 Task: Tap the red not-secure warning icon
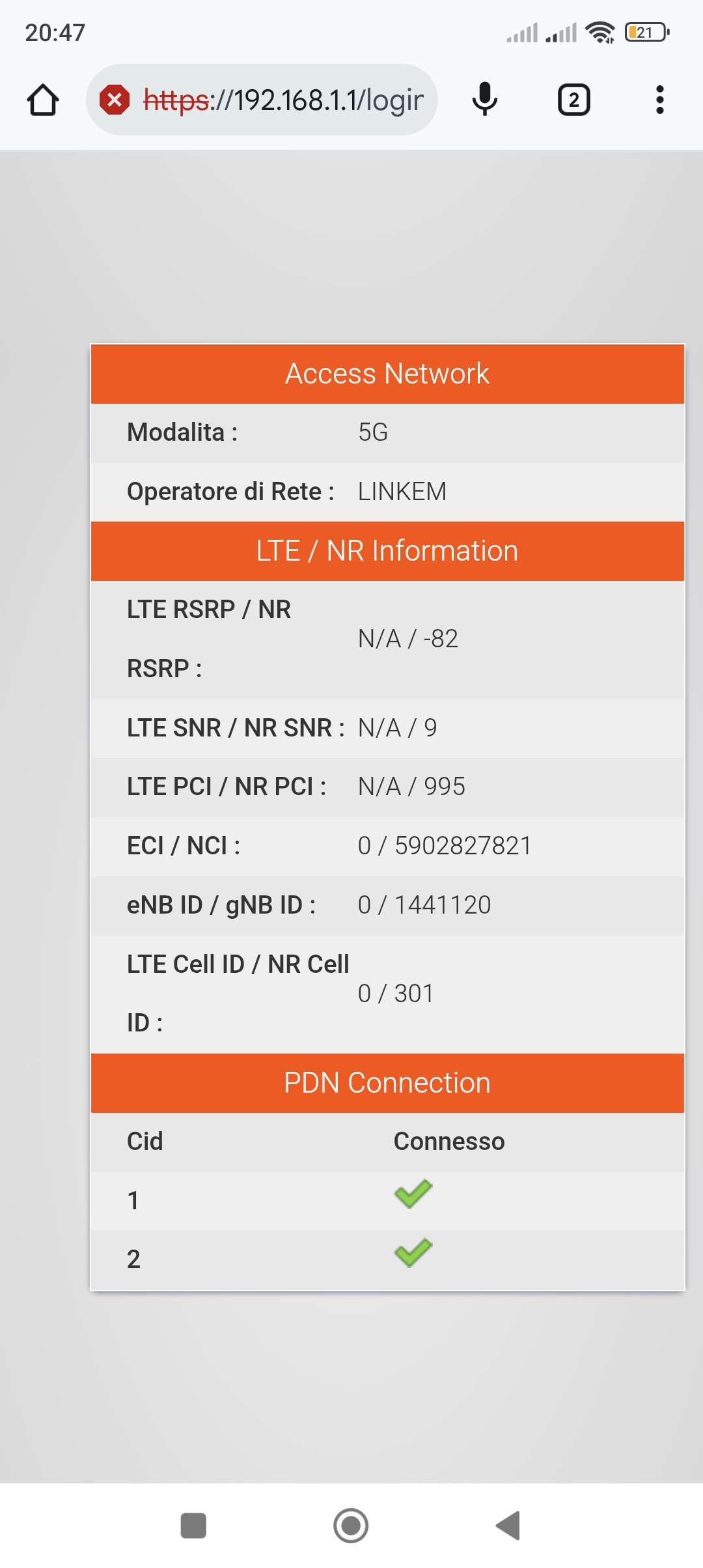(115, 100)
